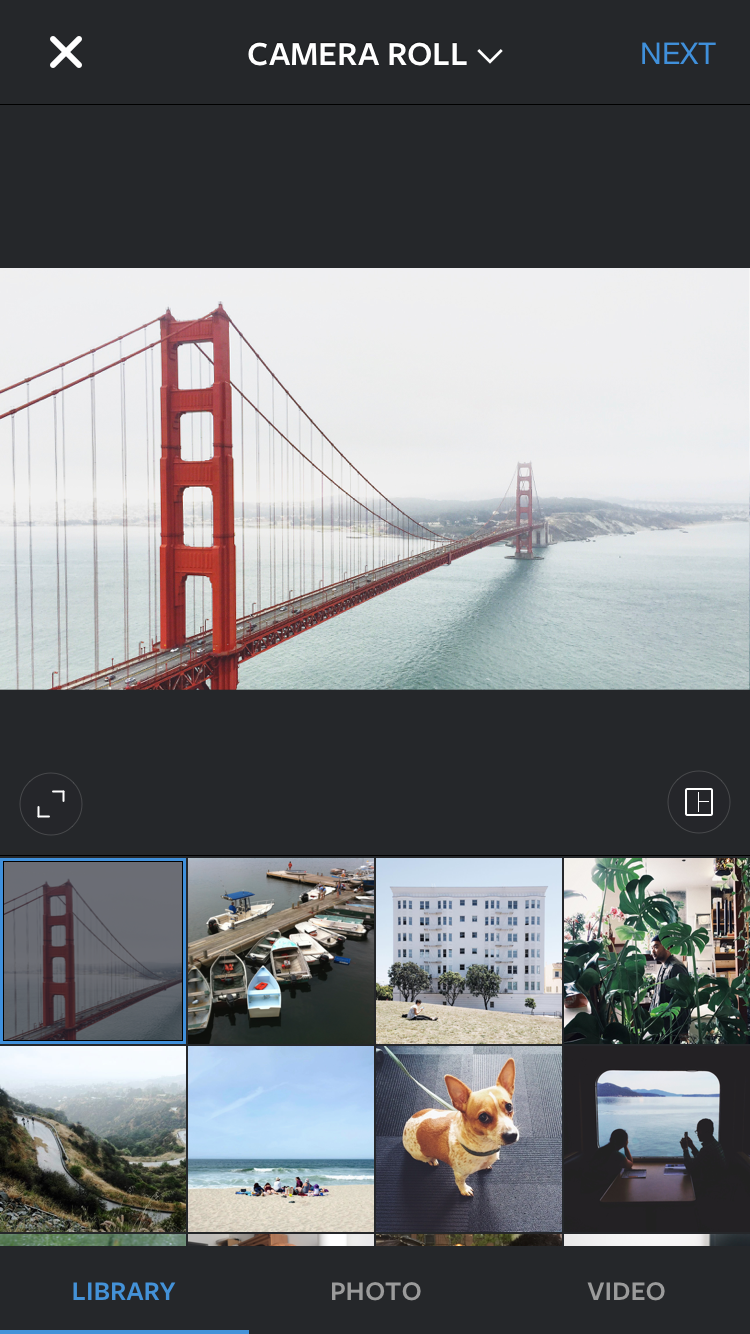Toggle the photo crop expand icon
The image size is (750, 1334).
pos(51,803)
